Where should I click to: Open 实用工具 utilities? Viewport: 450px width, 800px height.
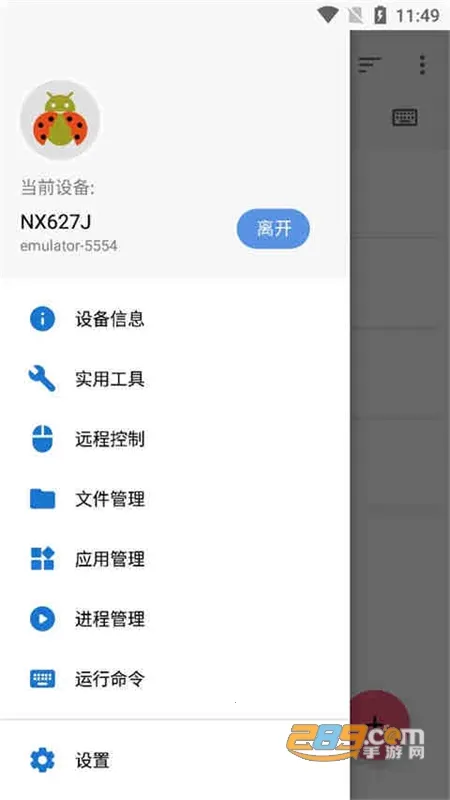click(175, 379)
